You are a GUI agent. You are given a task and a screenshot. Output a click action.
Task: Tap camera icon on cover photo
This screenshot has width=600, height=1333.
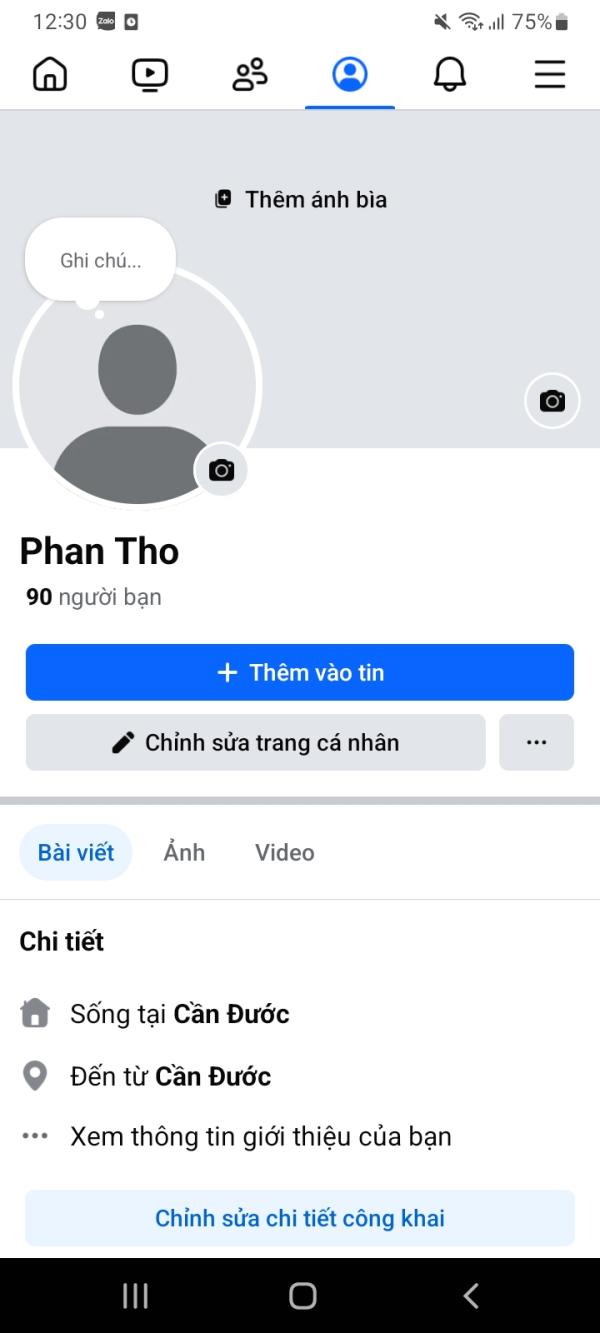pos(552,401)
